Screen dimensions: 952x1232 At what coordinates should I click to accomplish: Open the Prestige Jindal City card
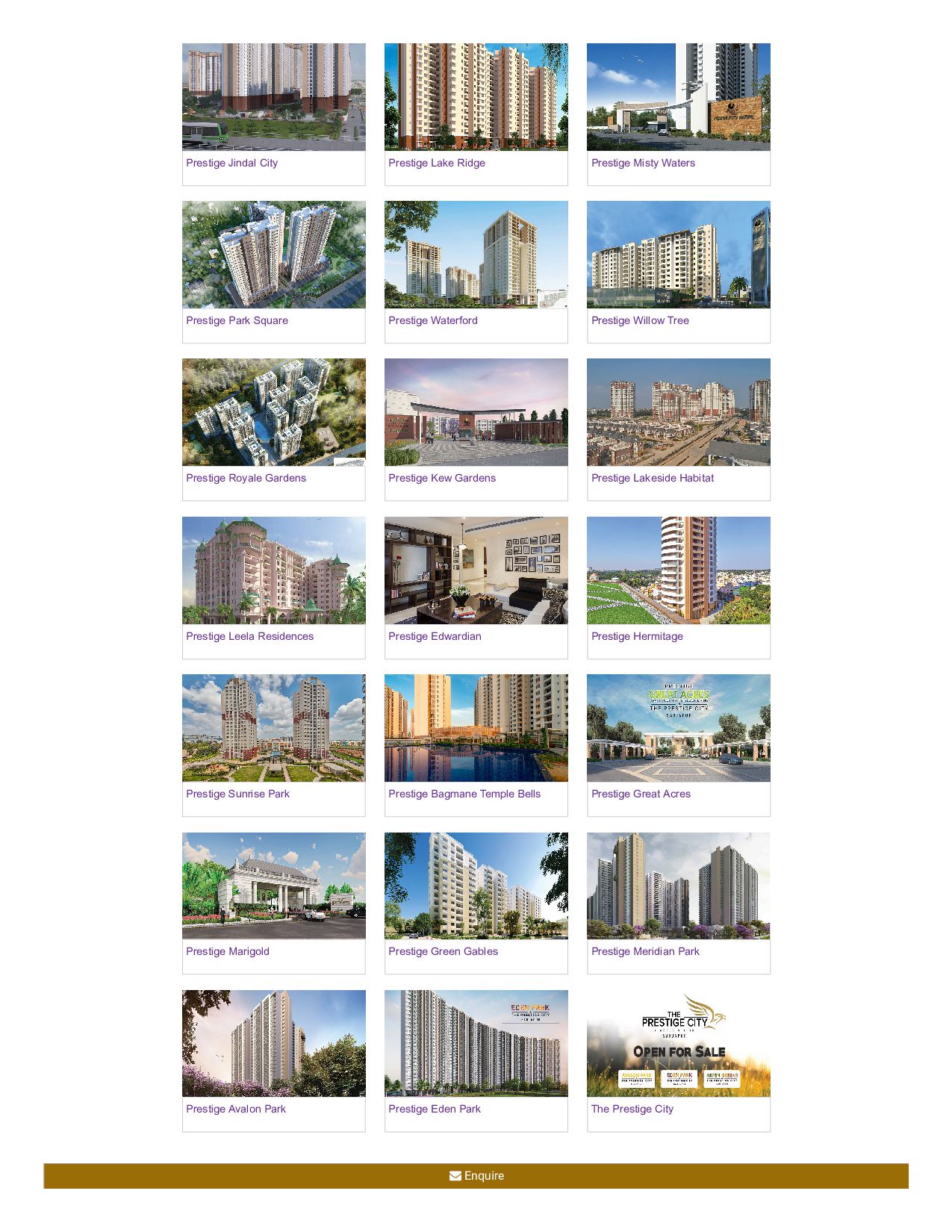[273, 114]
